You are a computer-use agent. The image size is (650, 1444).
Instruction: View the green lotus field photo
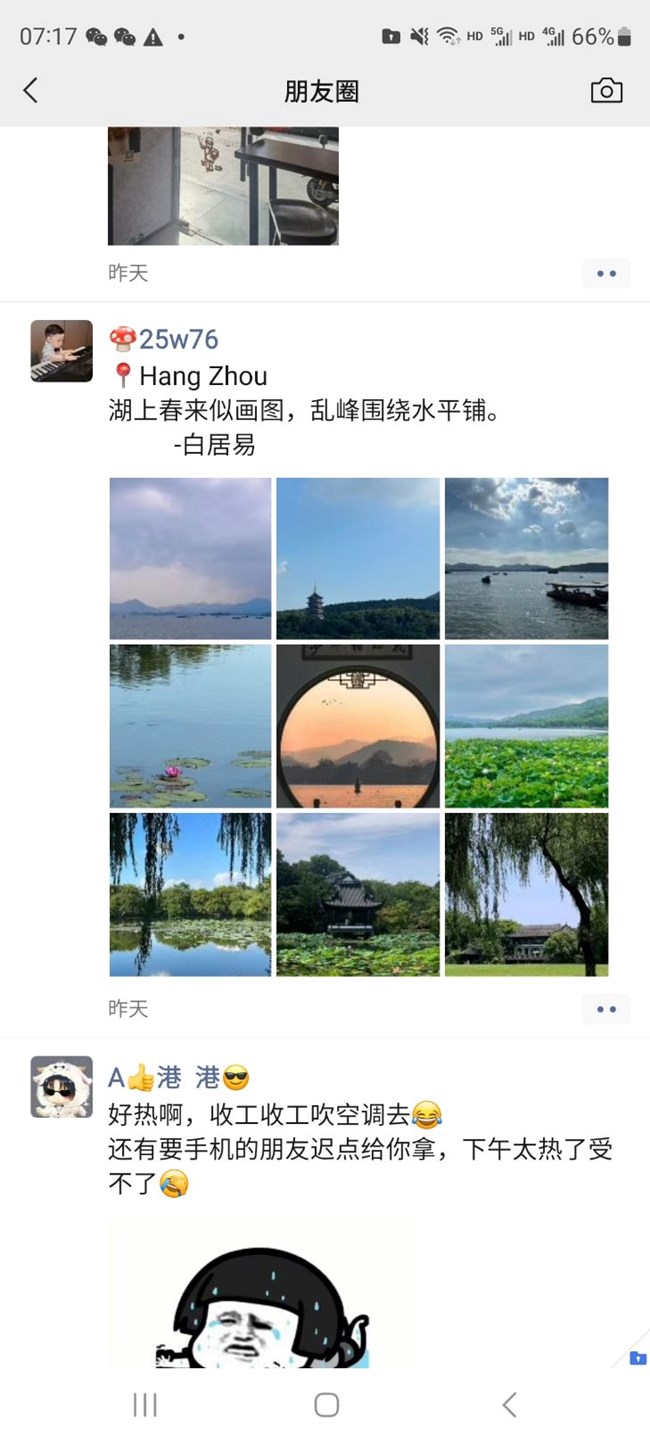pos(526,726)
